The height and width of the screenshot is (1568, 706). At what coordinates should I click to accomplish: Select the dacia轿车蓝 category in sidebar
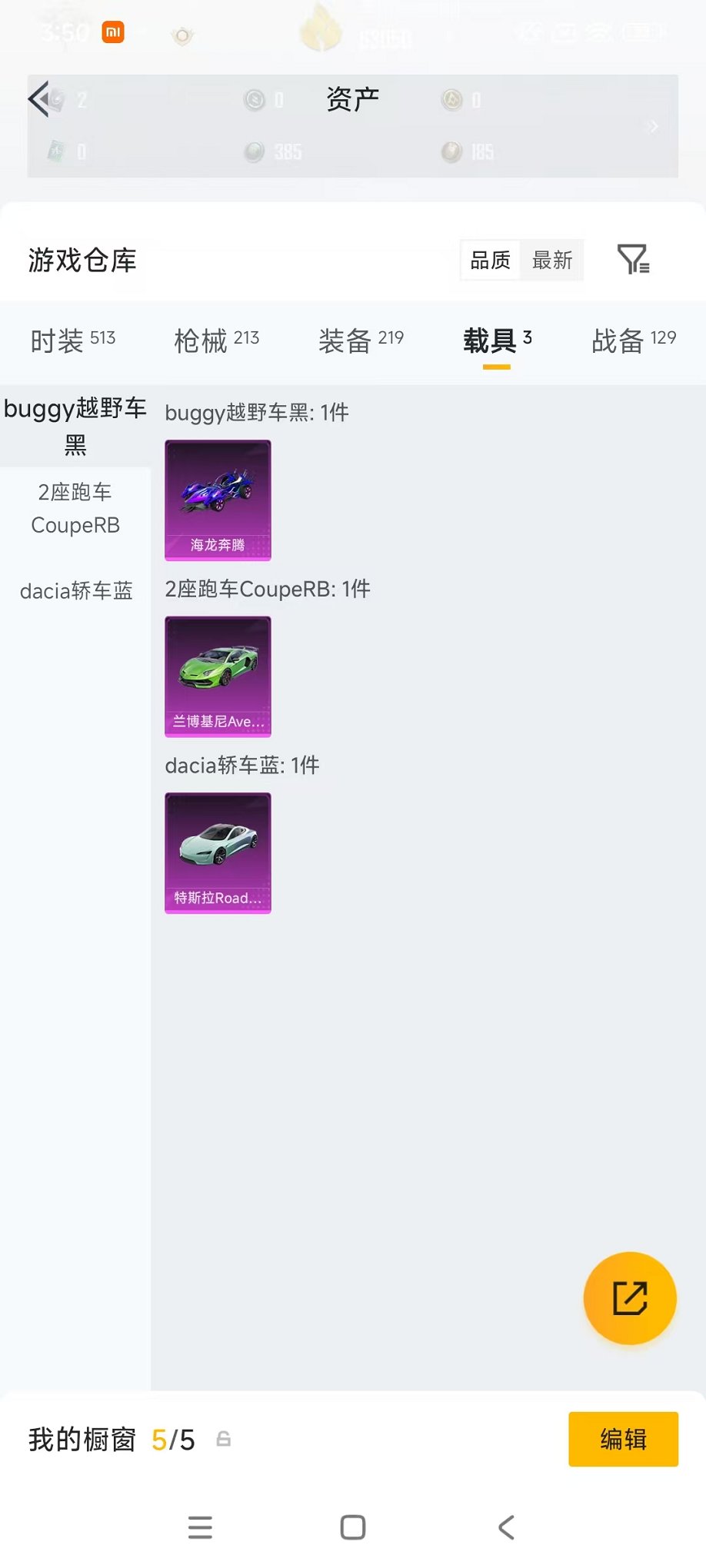[x=75, y=591]
